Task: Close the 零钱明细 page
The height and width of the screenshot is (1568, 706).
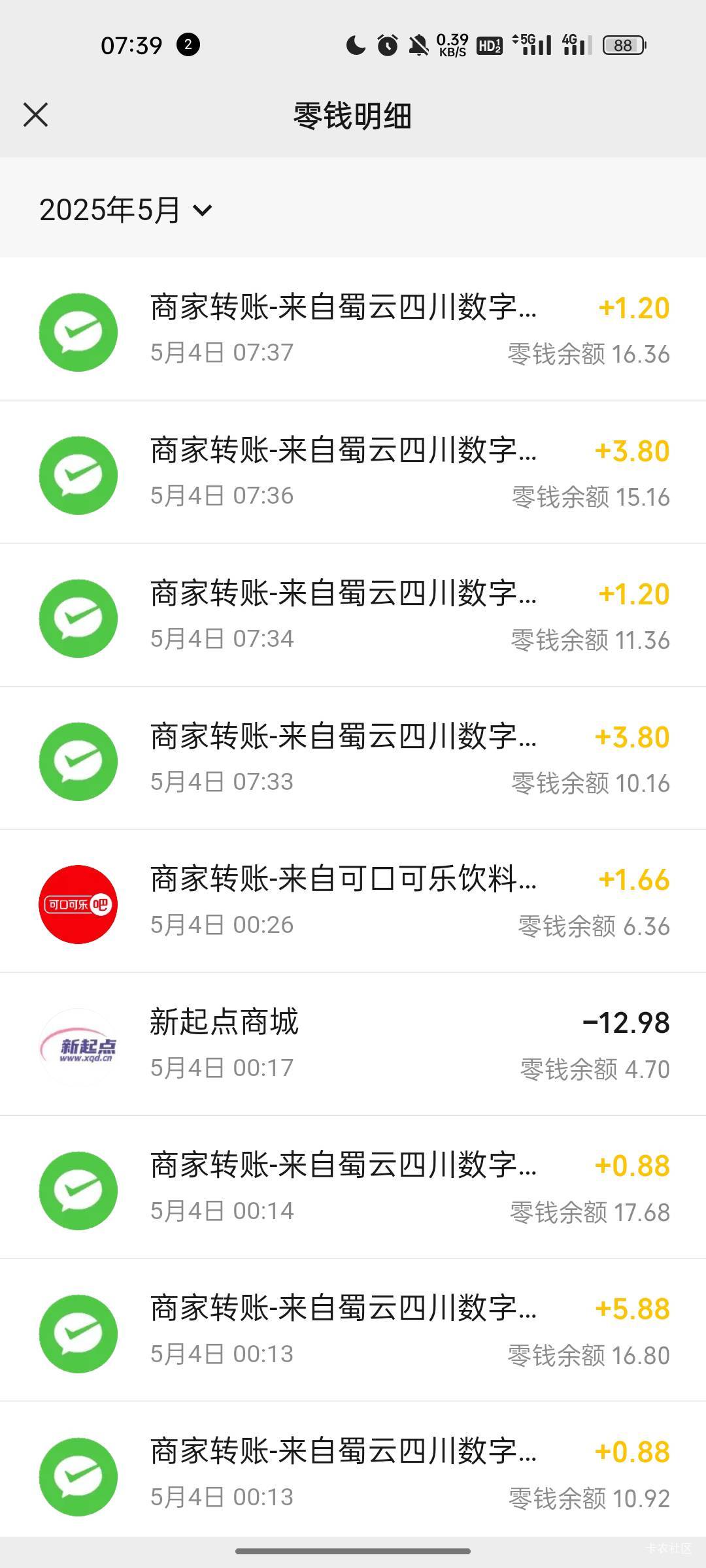Action: (x=35, y=115)
